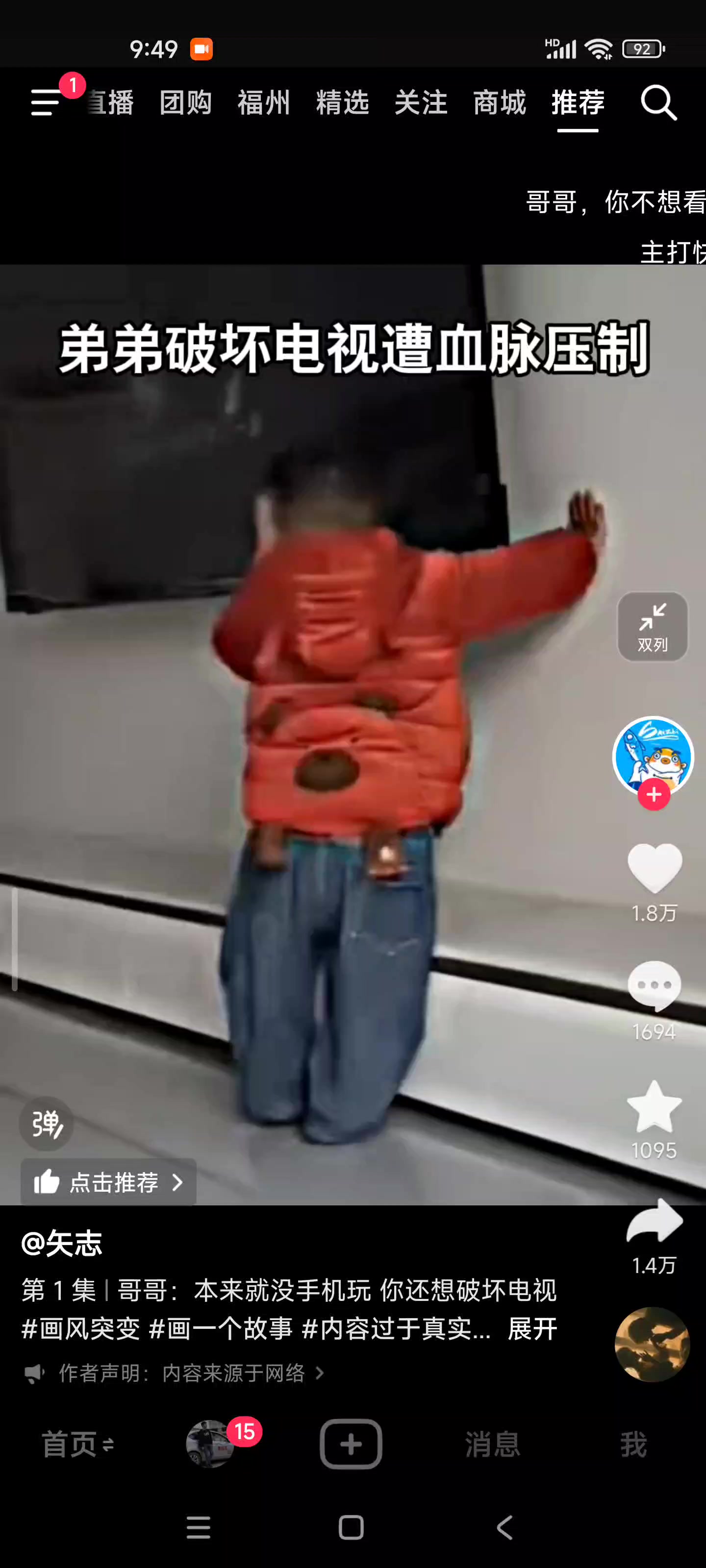This screenshot has width=706, height=1568.
Task: Share this video with the arrow
Action: coord(654,1220)
